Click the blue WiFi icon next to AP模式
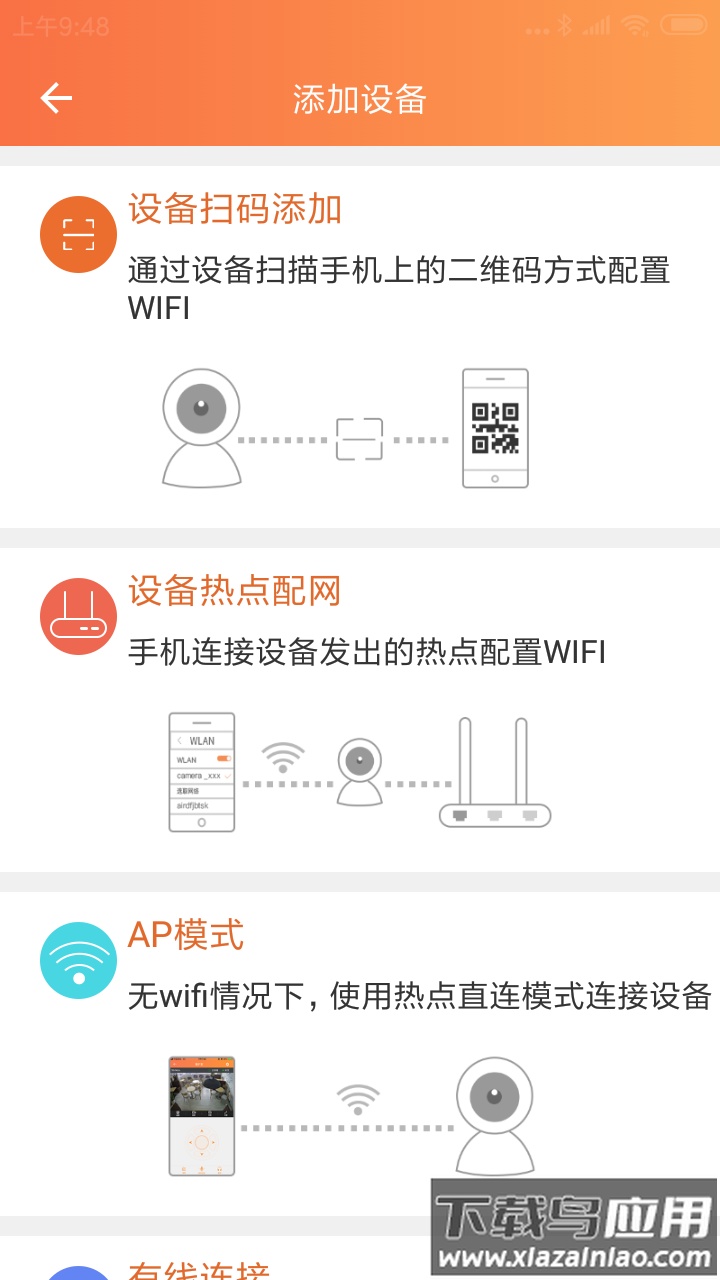Screen dimensions: 720x1280 tap(77, 959)
